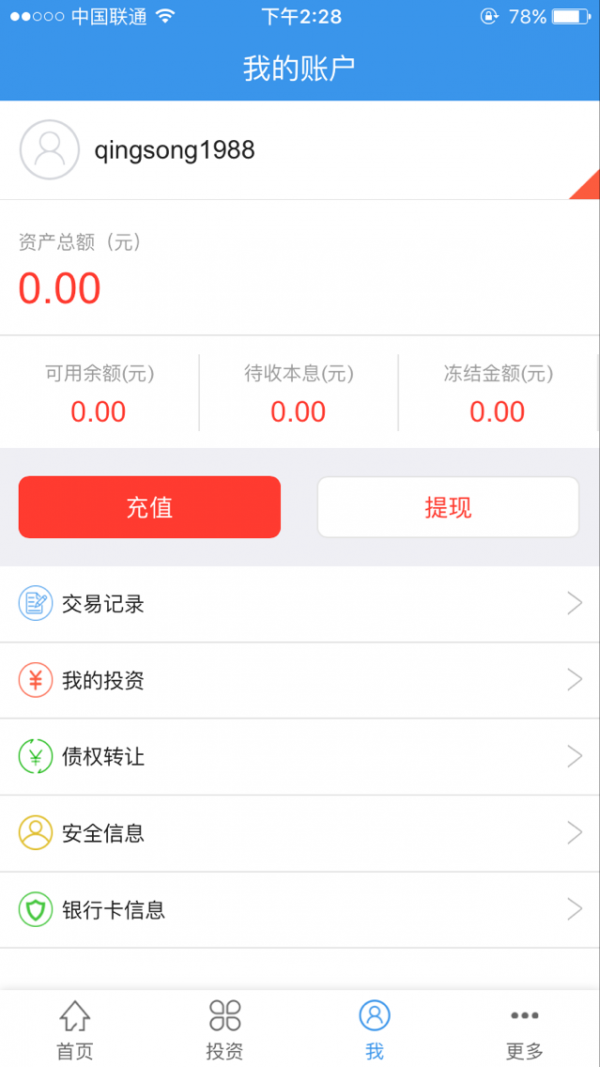The height and width of the screenshot is (1067, 600).
Task: Open 我的投资 row
Action: pyautogui.click(x=300, y=680)
